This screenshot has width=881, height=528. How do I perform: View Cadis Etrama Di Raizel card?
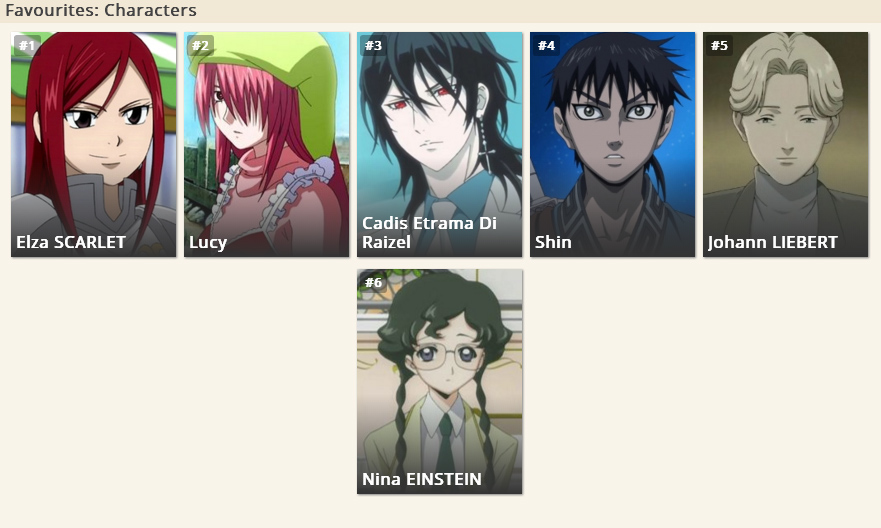(x=439, y=144)
